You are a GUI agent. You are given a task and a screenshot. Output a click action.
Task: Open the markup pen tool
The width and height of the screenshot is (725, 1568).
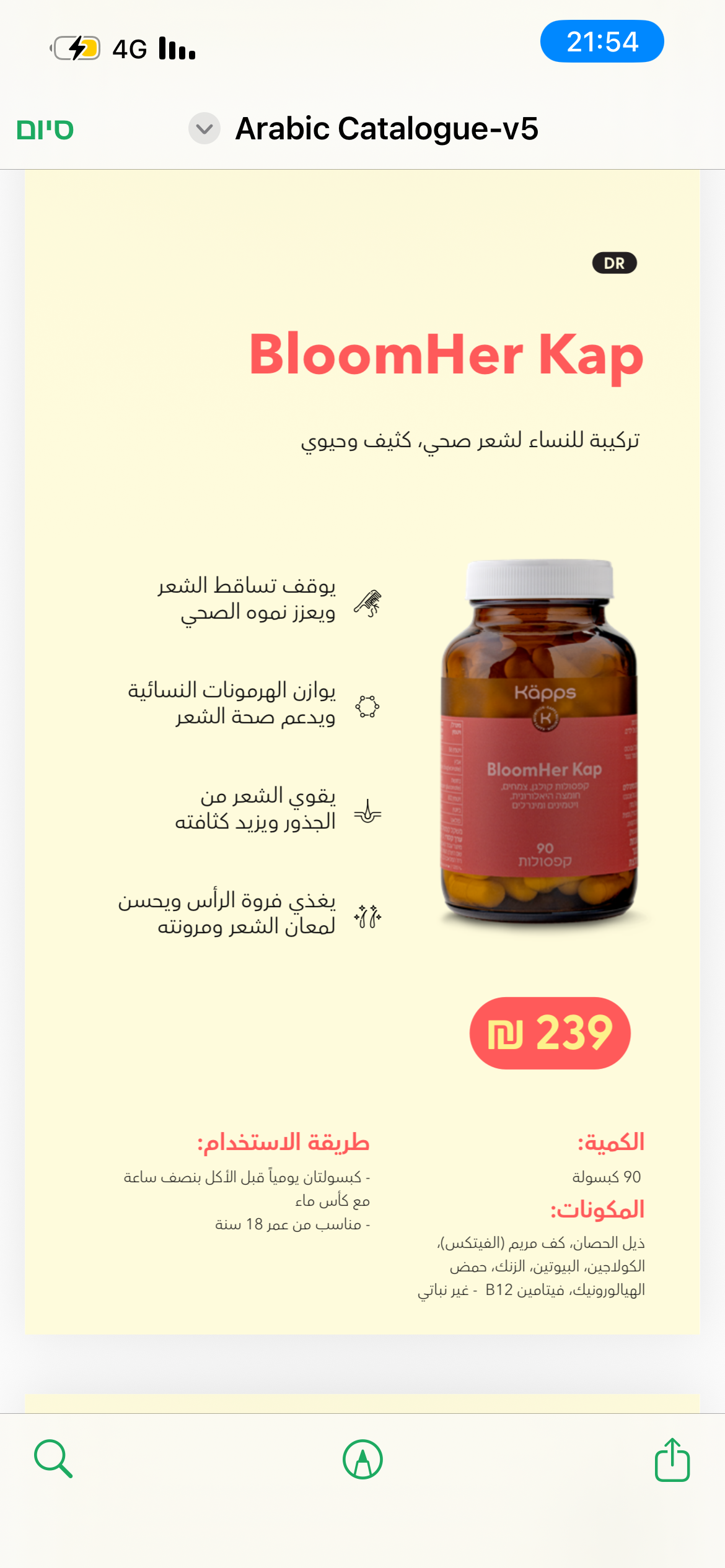[362, 1459]
